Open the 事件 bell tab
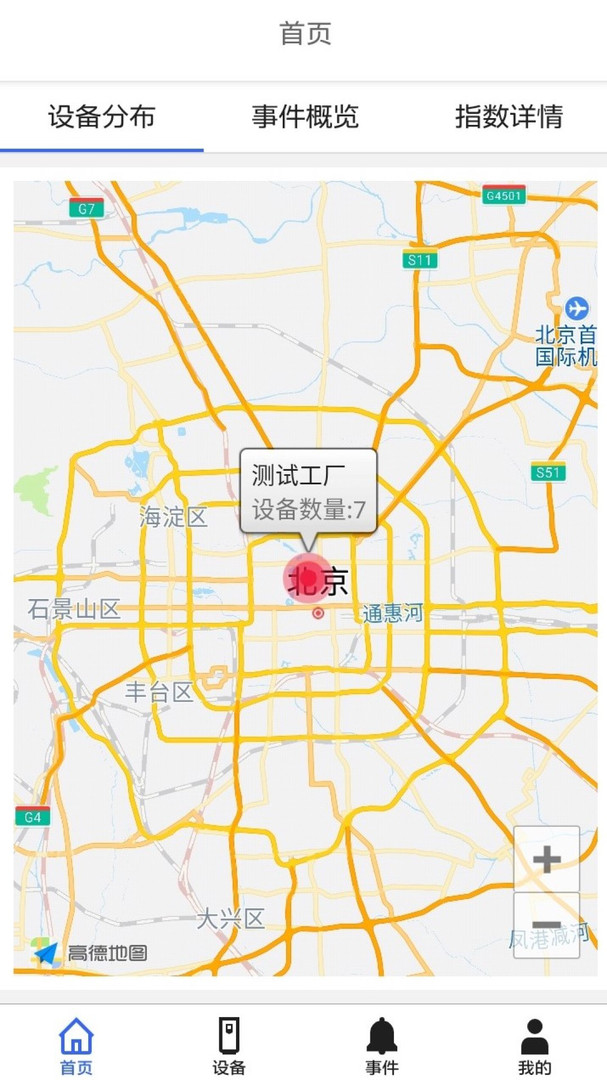The image size is (607, 1080). pos(381,1045)
